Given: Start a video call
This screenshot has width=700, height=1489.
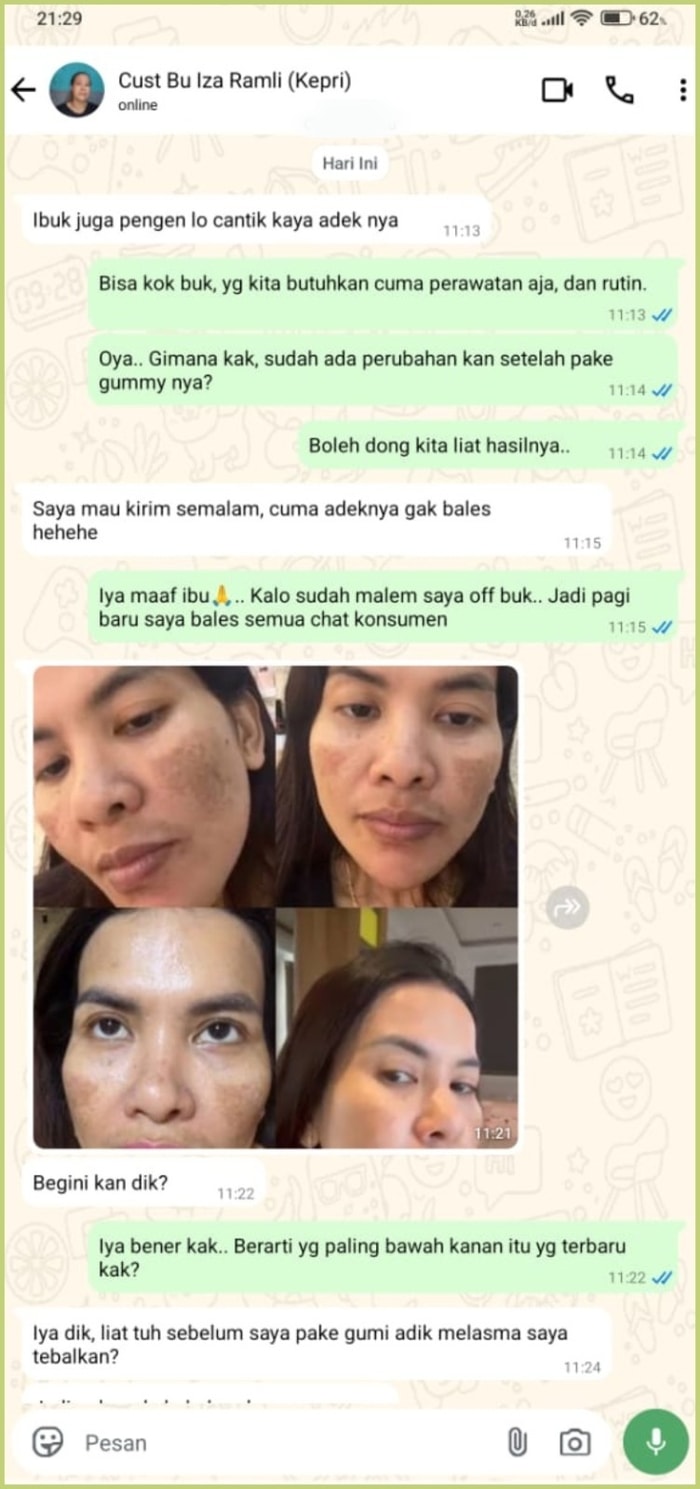Looking at the screenshot, I should click(x=557, y=90).
